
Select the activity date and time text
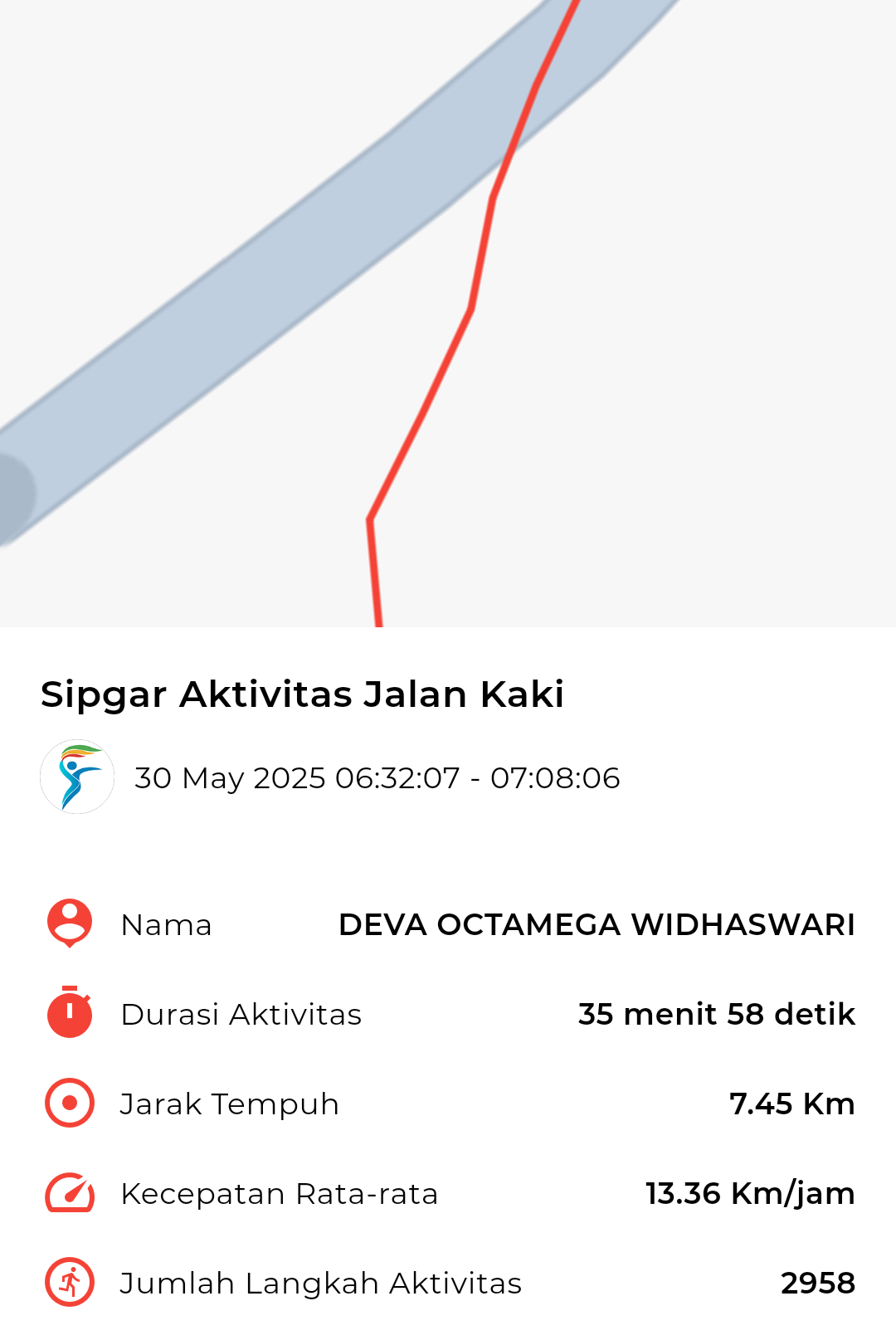click(x=377, y=778)
